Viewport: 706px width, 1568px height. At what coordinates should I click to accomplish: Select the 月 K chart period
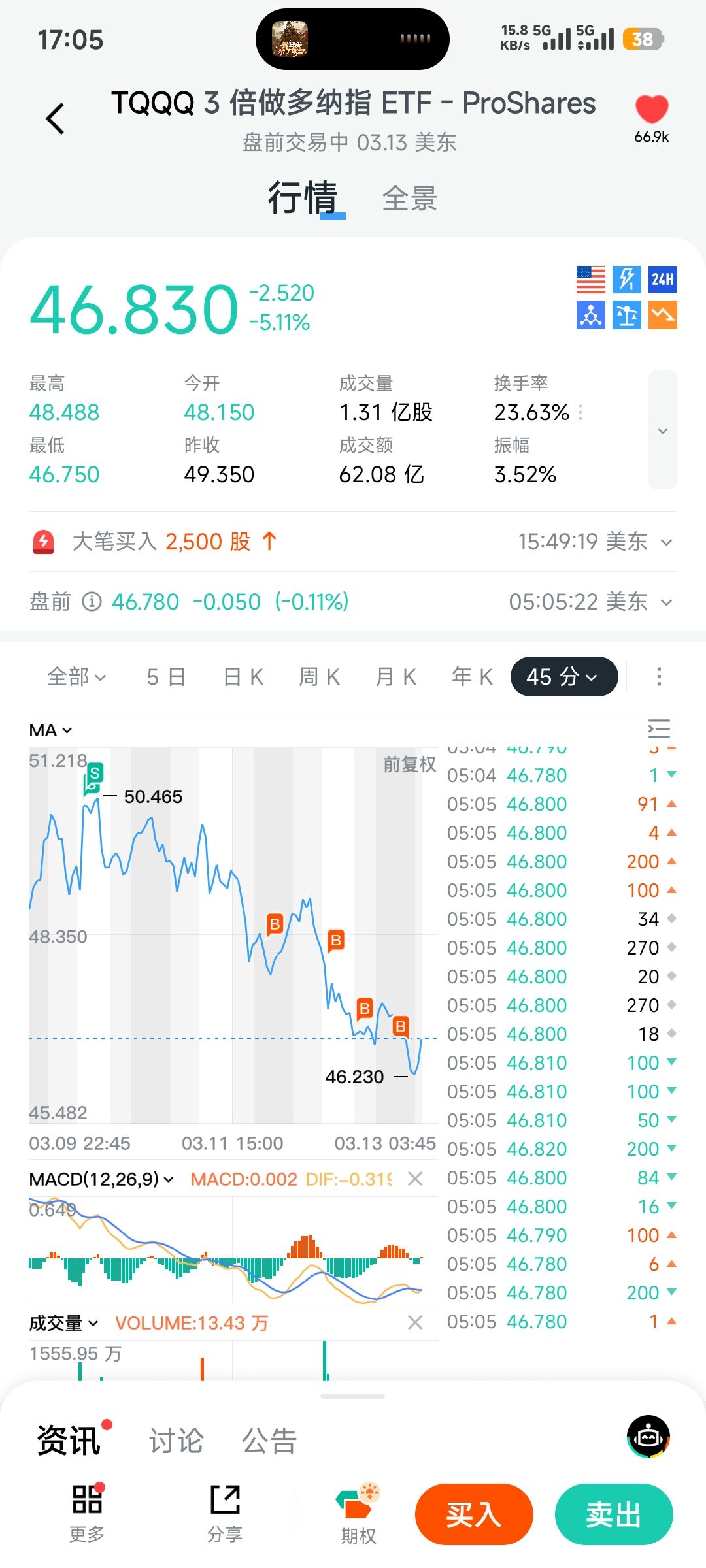(x=395, y=677)
